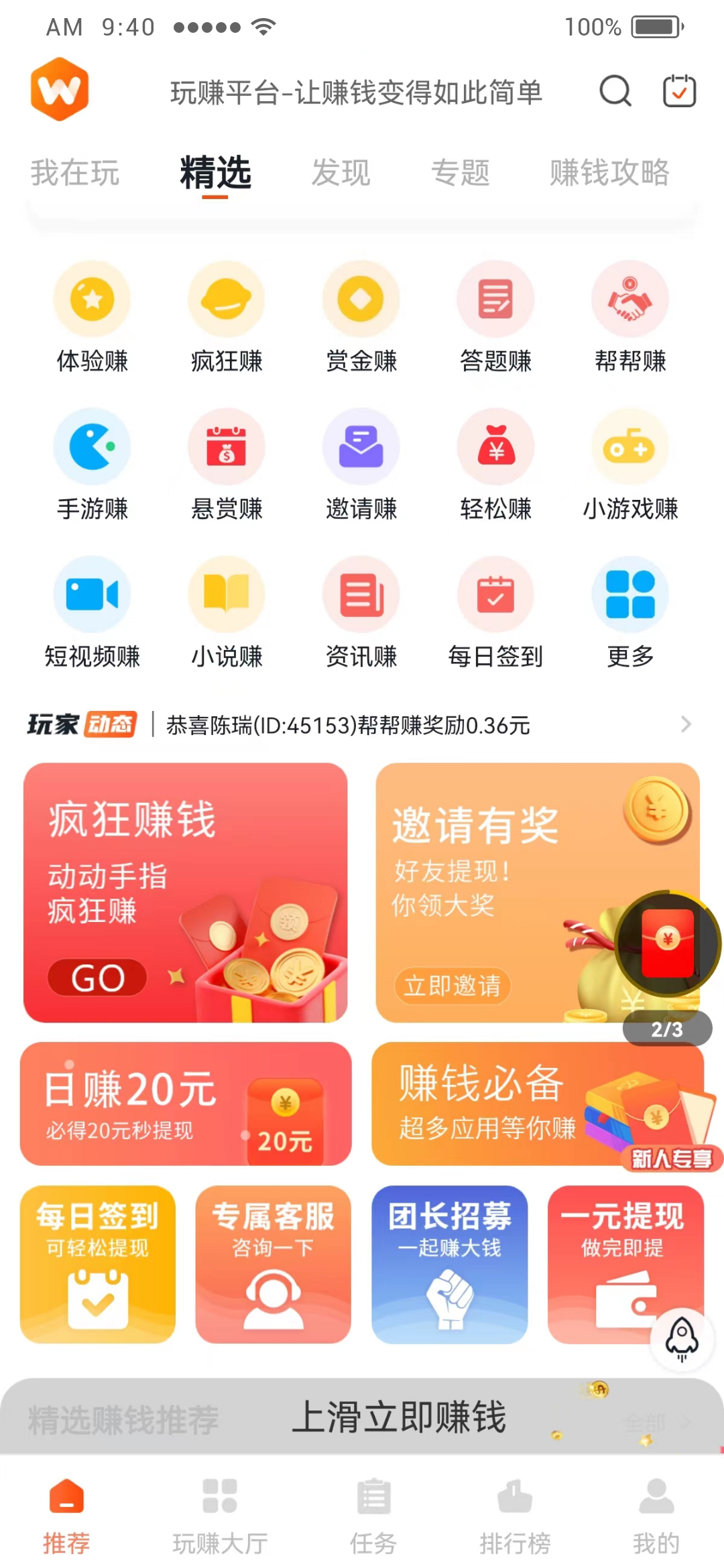Image resolution: width=724 pixels, height=1568 pixels.
Task: Open the 赚钱攻略 tab
Action: pos(610,173)
